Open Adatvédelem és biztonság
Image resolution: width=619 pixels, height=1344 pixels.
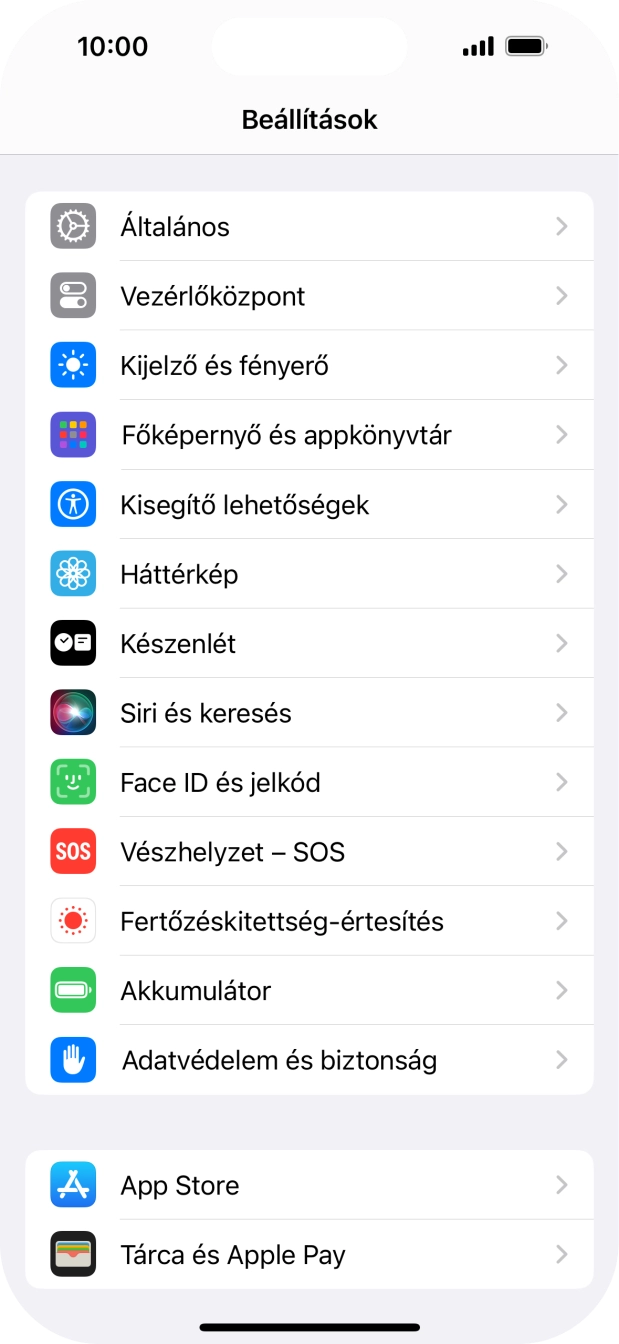[x=309, y=1060]
